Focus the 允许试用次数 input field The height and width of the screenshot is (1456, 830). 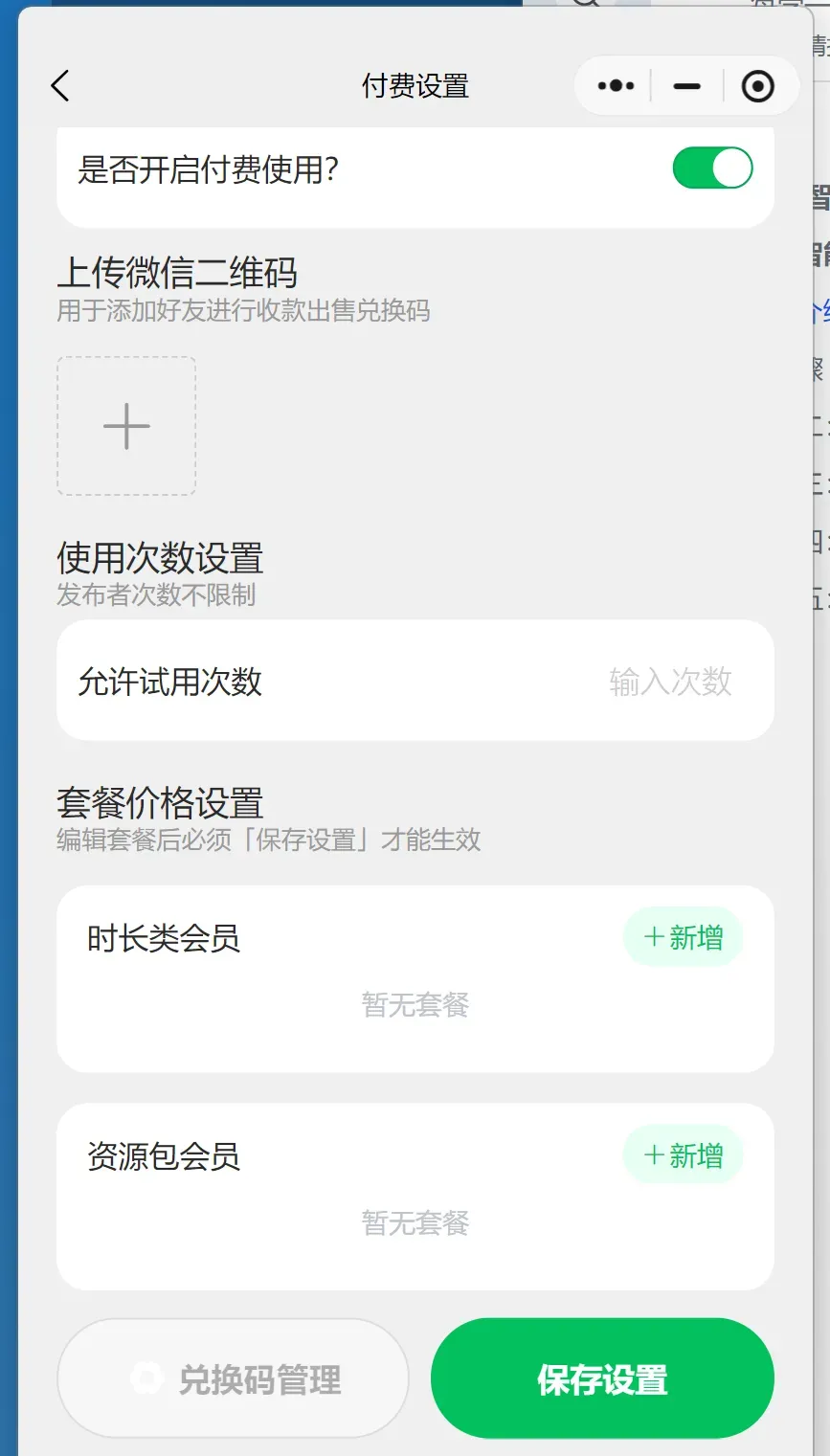click(669, 682)
